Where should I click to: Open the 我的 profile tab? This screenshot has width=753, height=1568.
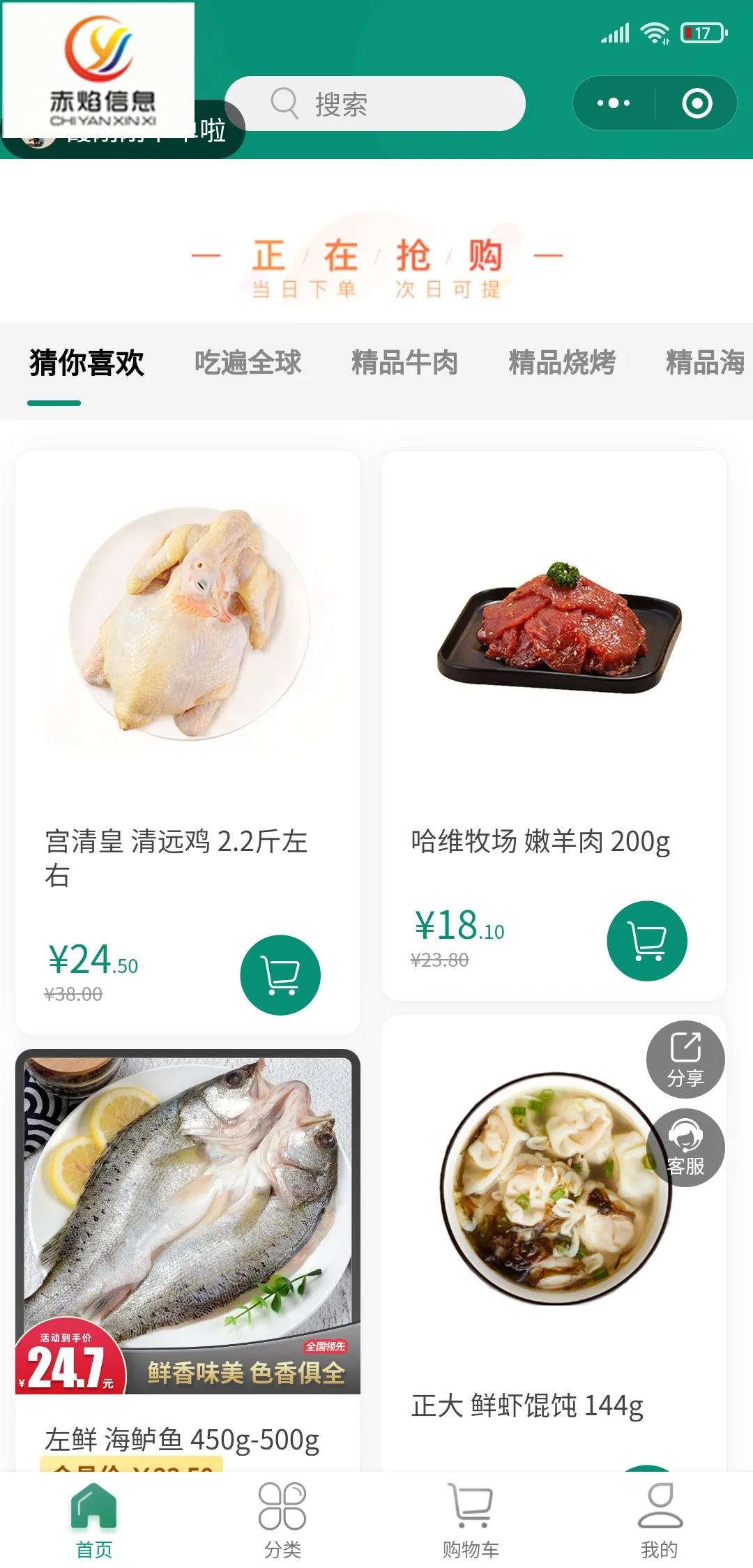coord(659,1521)
